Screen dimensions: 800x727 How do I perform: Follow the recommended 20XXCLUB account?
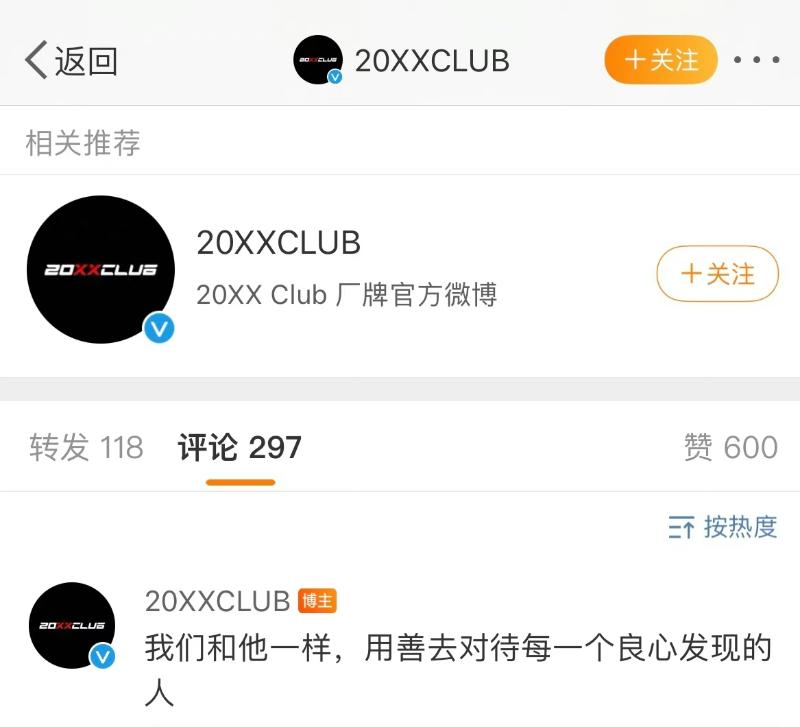(x=717, y=273)
